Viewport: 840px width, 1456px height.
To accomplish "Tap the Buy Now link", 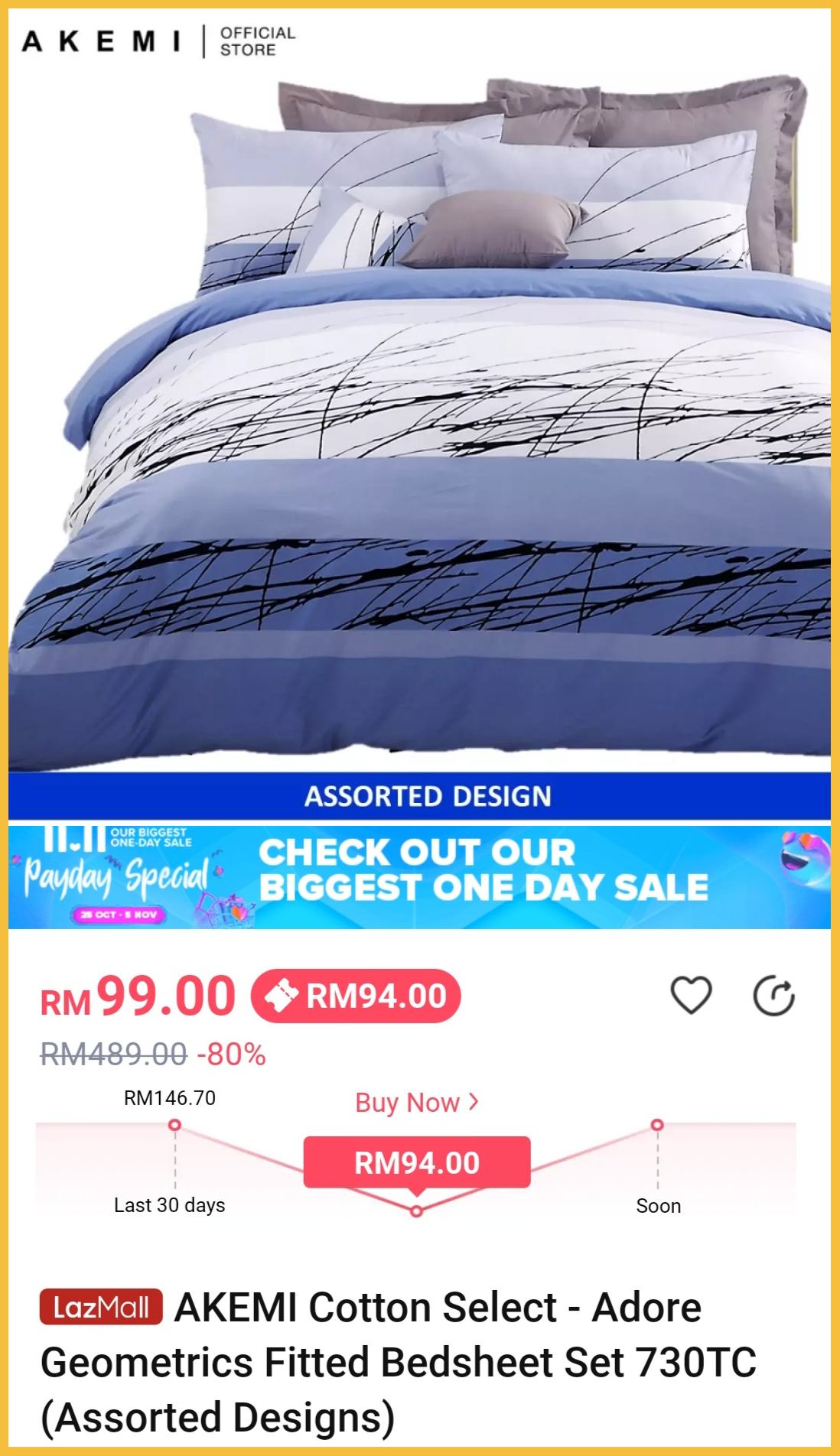I will (x=417, y=1103).
